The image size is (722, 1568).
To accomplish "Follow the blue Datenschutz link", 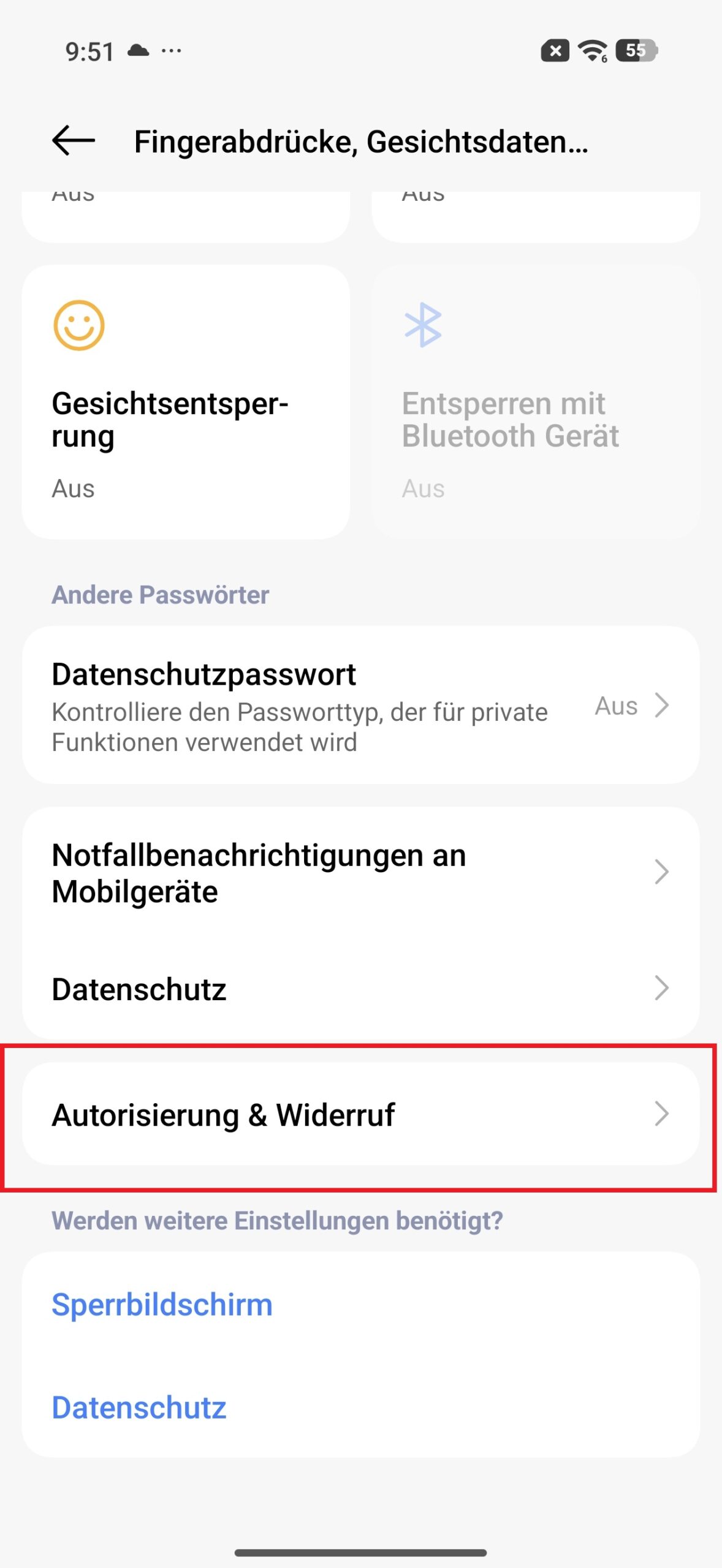I will [140, 1407].
